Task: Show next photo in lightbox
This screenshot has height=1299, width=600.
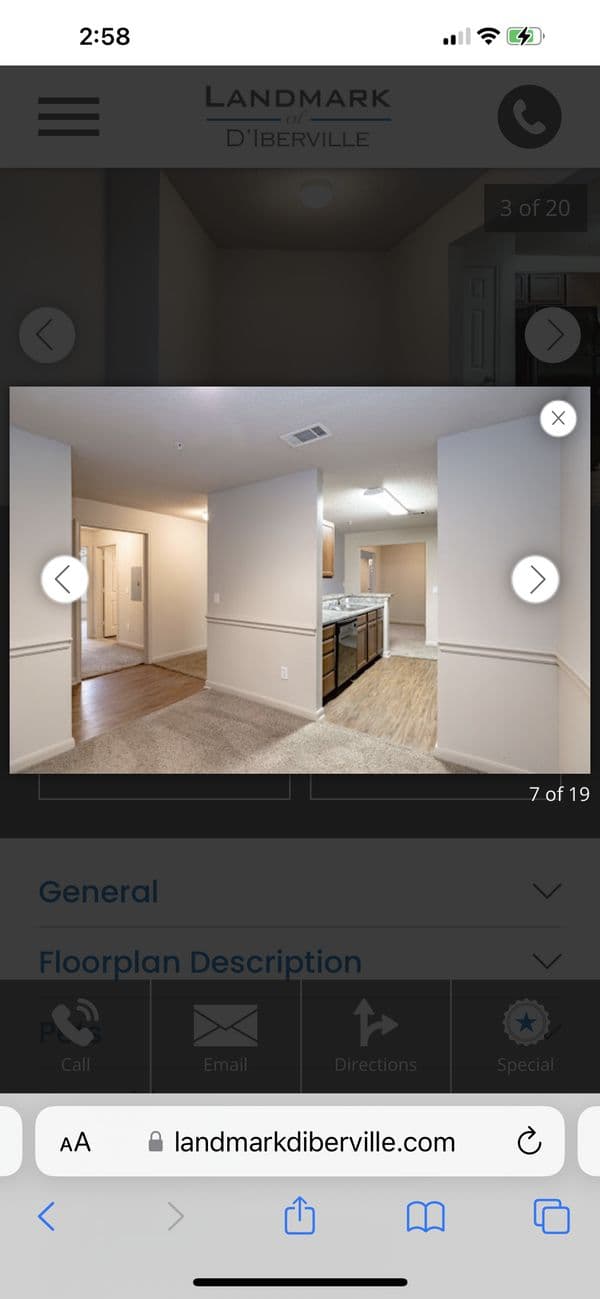Action: pyautogui.click(x=537, y=578)
